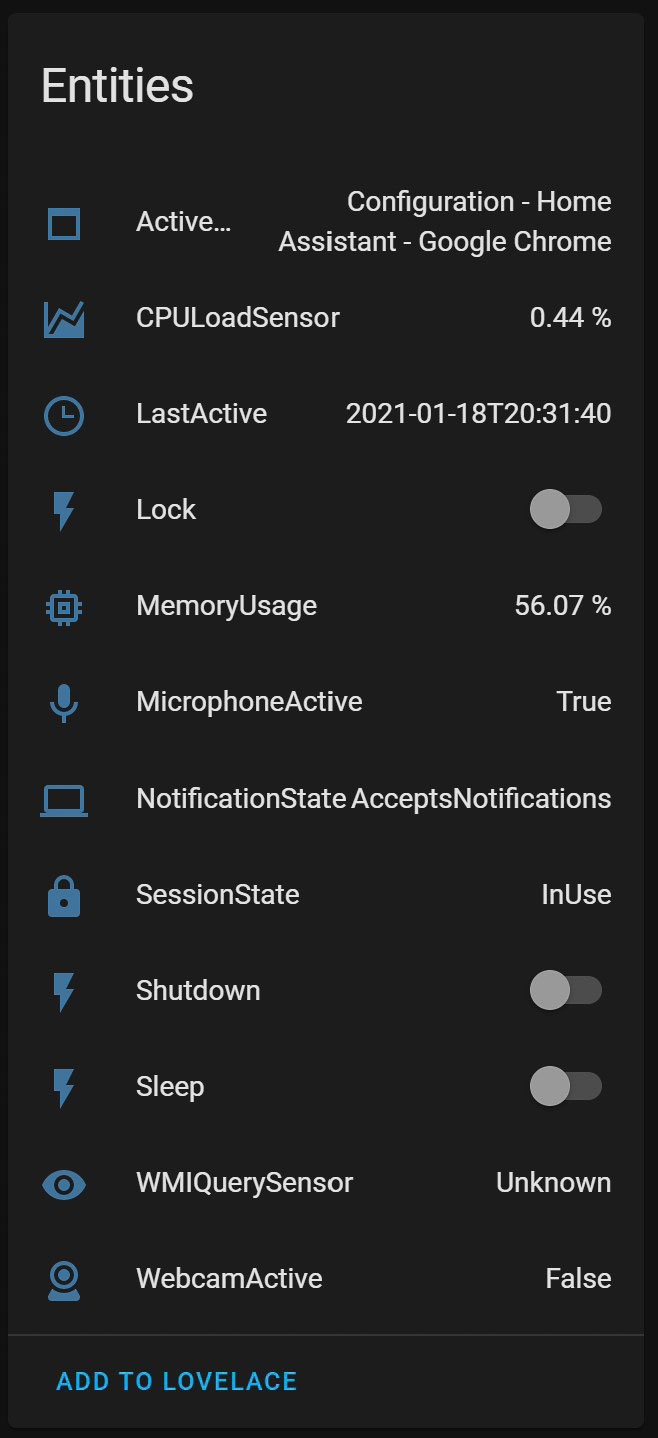Toggle the Lock switch
The height and width of the screenshot is (1438, 658).
[566, 509]
